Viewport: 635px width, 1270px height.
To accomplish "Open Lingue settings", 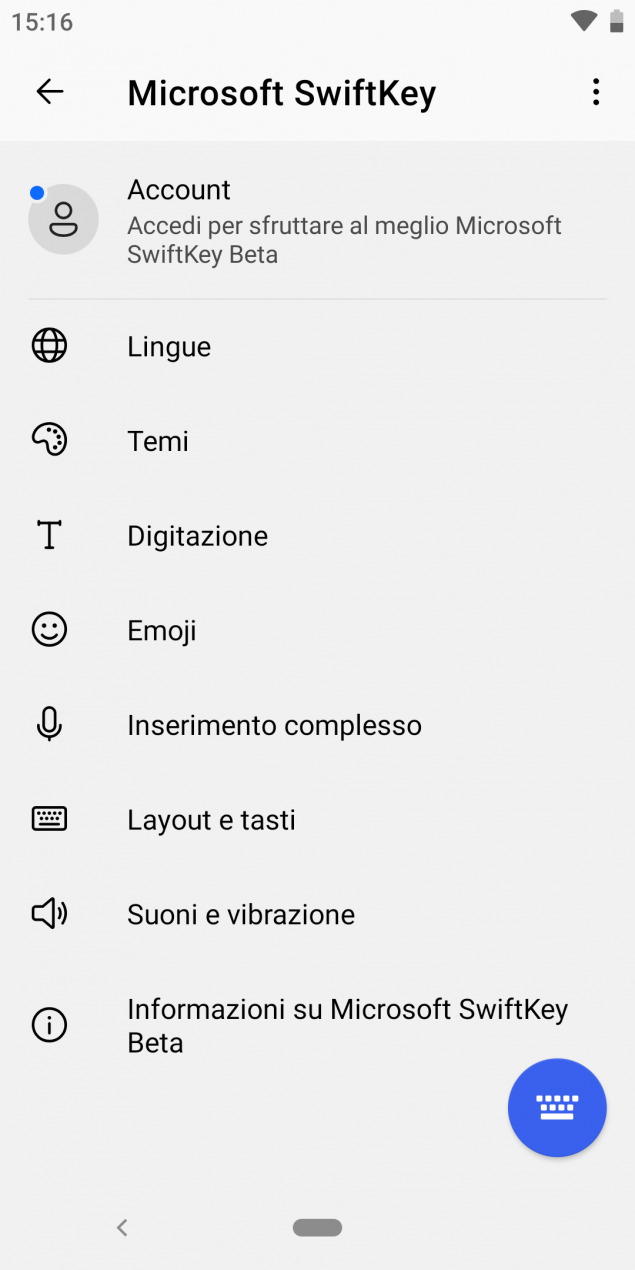I will tap(317, 347).
